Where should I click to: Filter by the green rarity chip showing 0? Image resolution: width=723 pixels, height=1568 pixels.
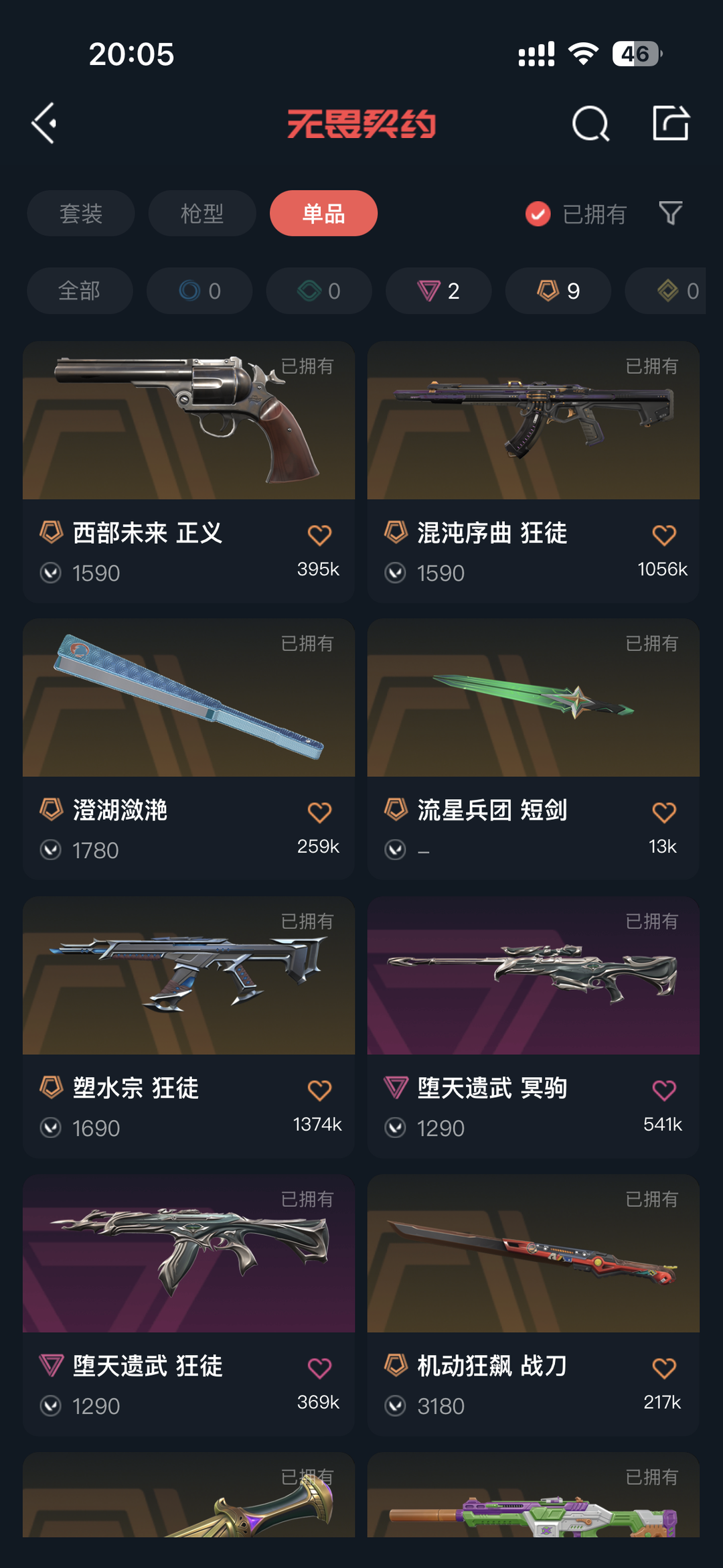click(319, 291)
